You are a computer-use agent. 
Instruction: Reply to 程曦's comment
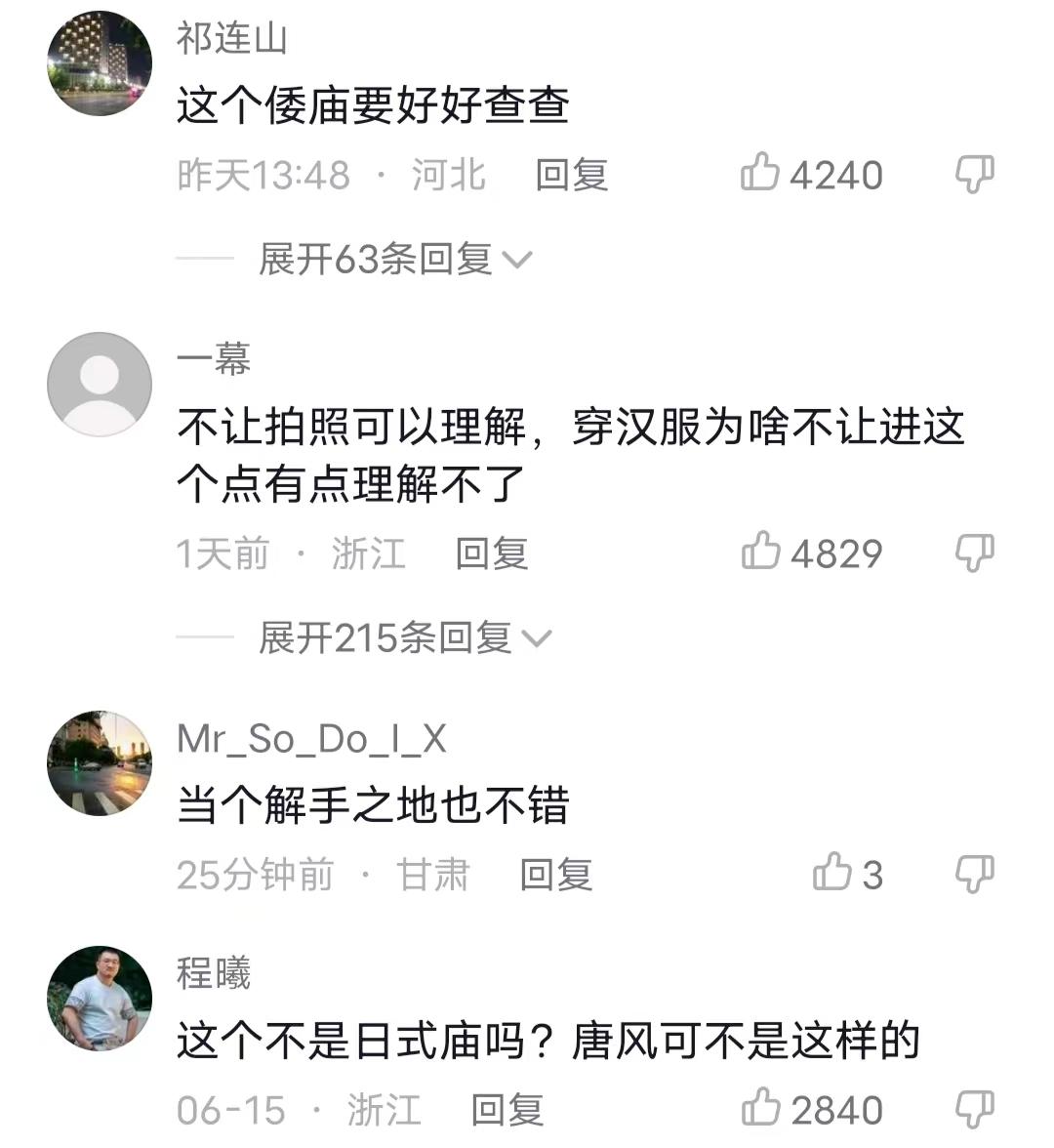coord(507,1110)
